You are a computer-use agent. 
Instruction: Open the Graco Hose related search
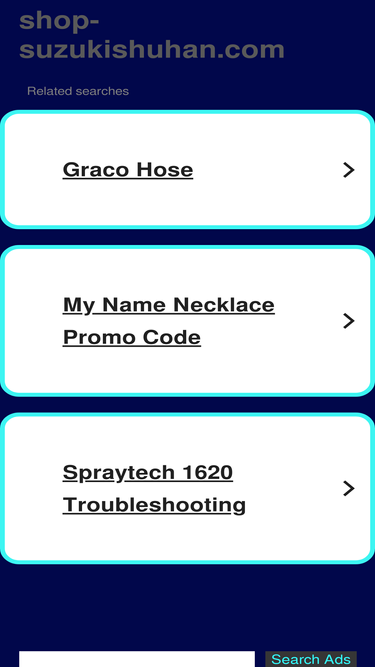coord(187,170)
